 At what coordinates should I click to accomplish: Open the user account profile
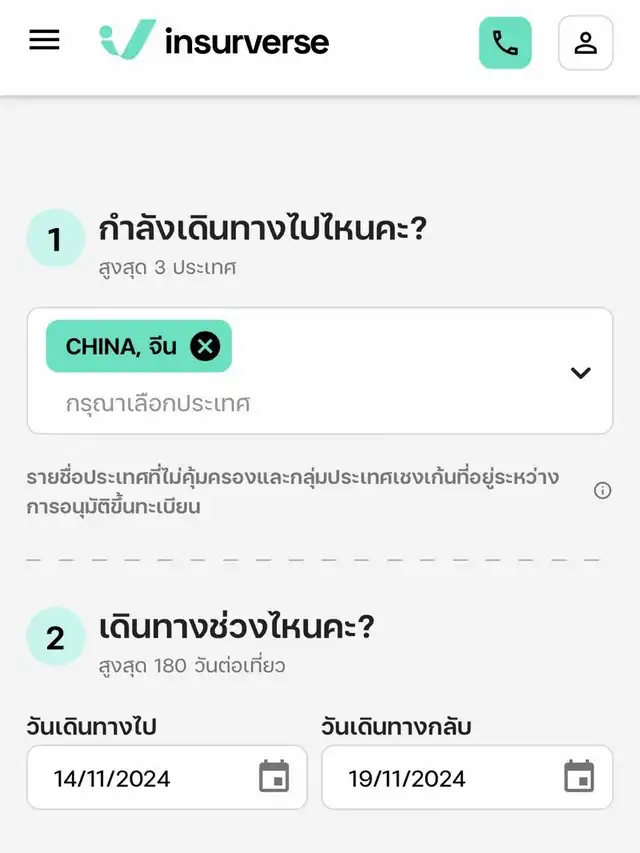coord(585,43)
